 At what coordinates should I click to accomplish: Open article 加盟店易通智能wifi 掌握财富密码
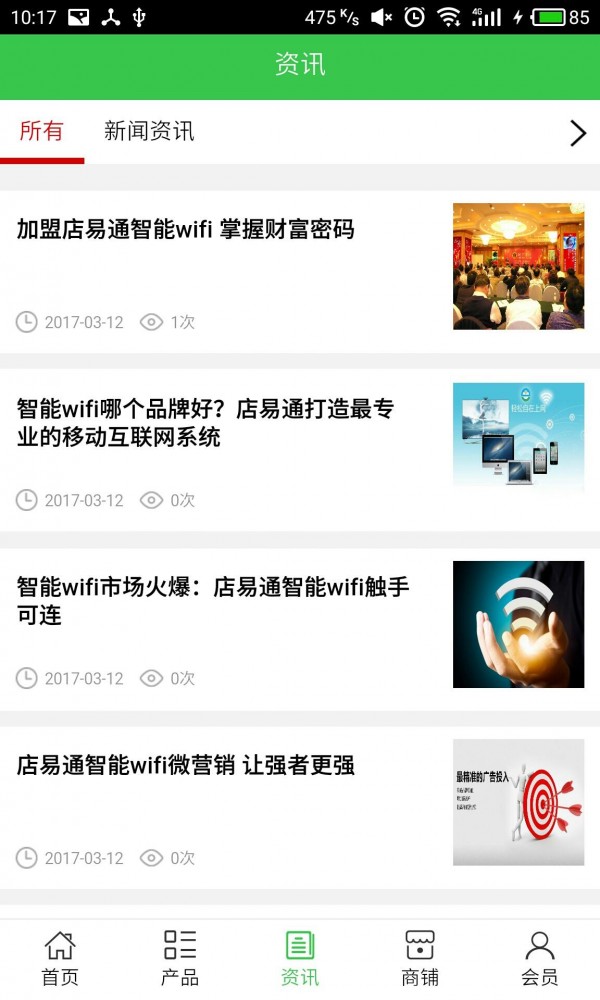click(185, 230)
